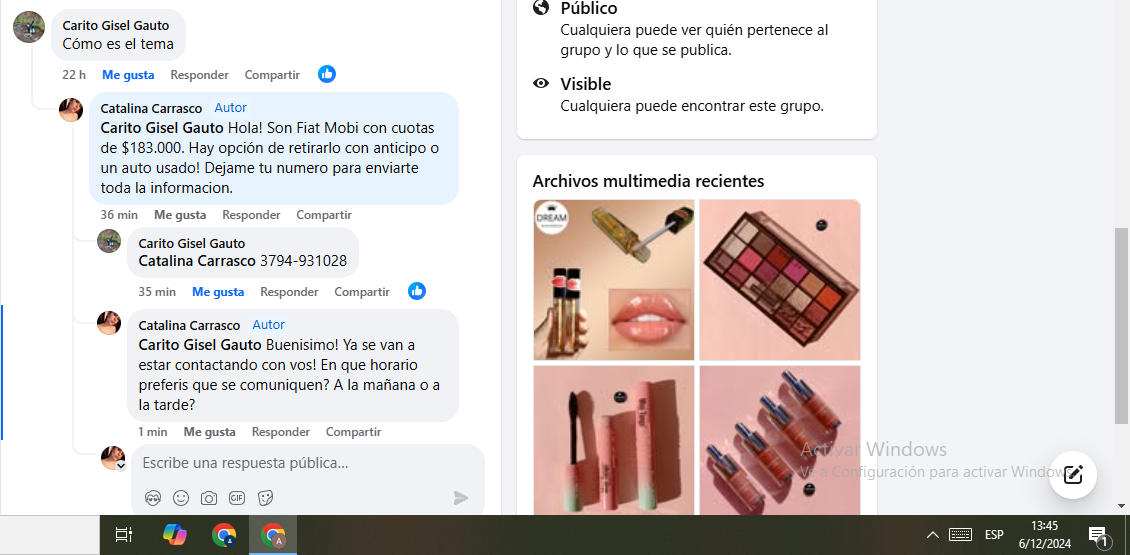Open the emoji picker in reply box

coord(181,498)
